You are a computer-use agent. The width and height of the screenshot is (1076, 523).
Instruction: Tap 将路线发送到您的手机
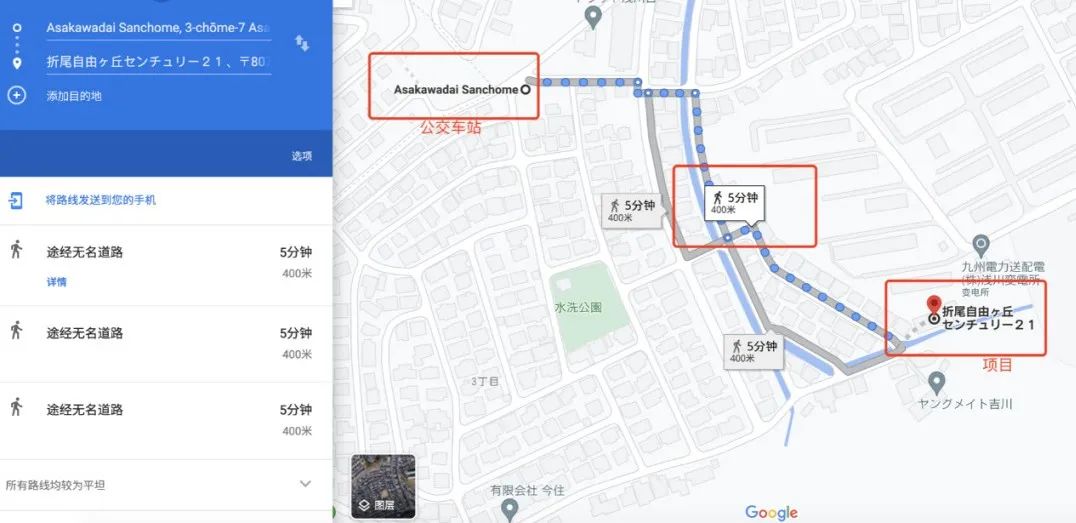[x=100, y=200]
